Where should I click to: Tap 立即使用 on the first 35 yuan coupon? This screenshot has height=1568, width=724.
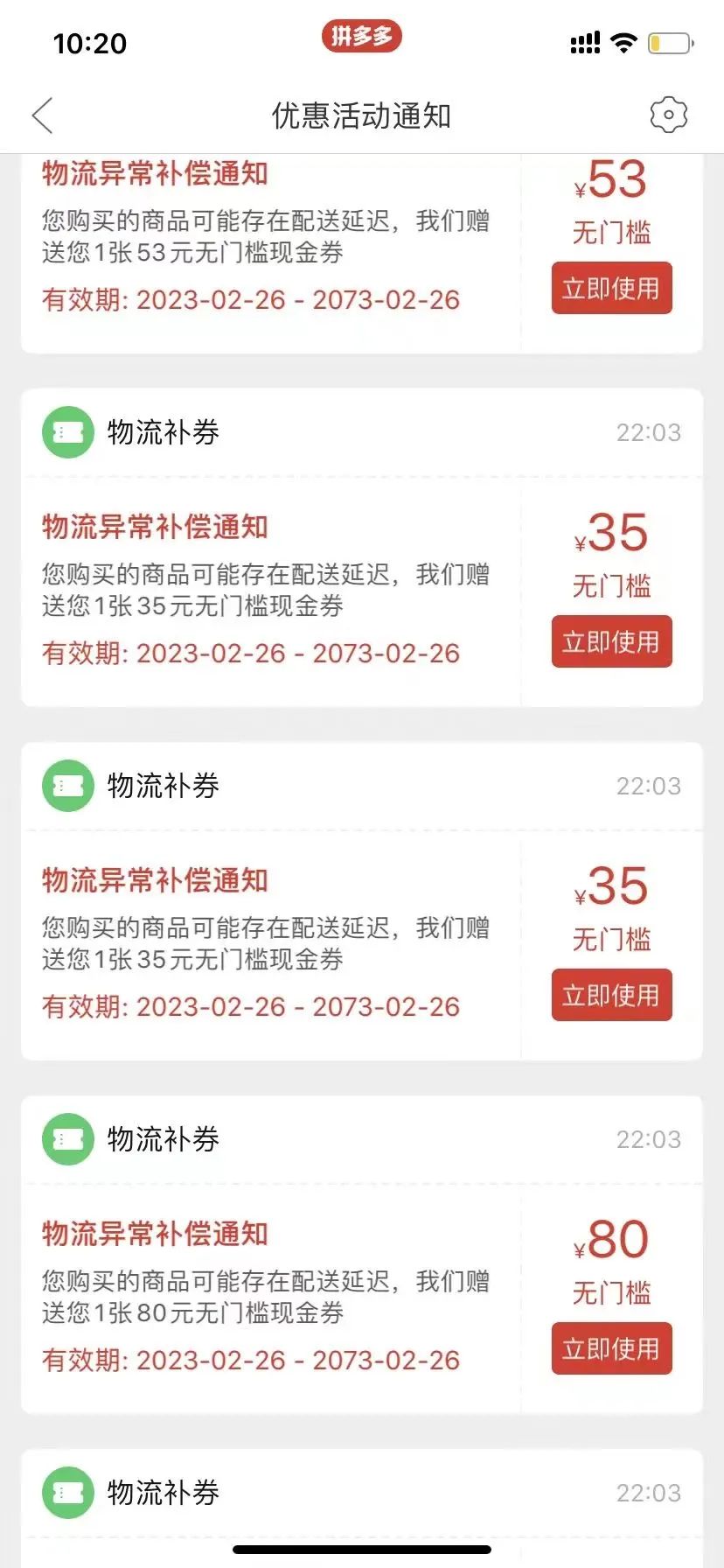point(610,641)
